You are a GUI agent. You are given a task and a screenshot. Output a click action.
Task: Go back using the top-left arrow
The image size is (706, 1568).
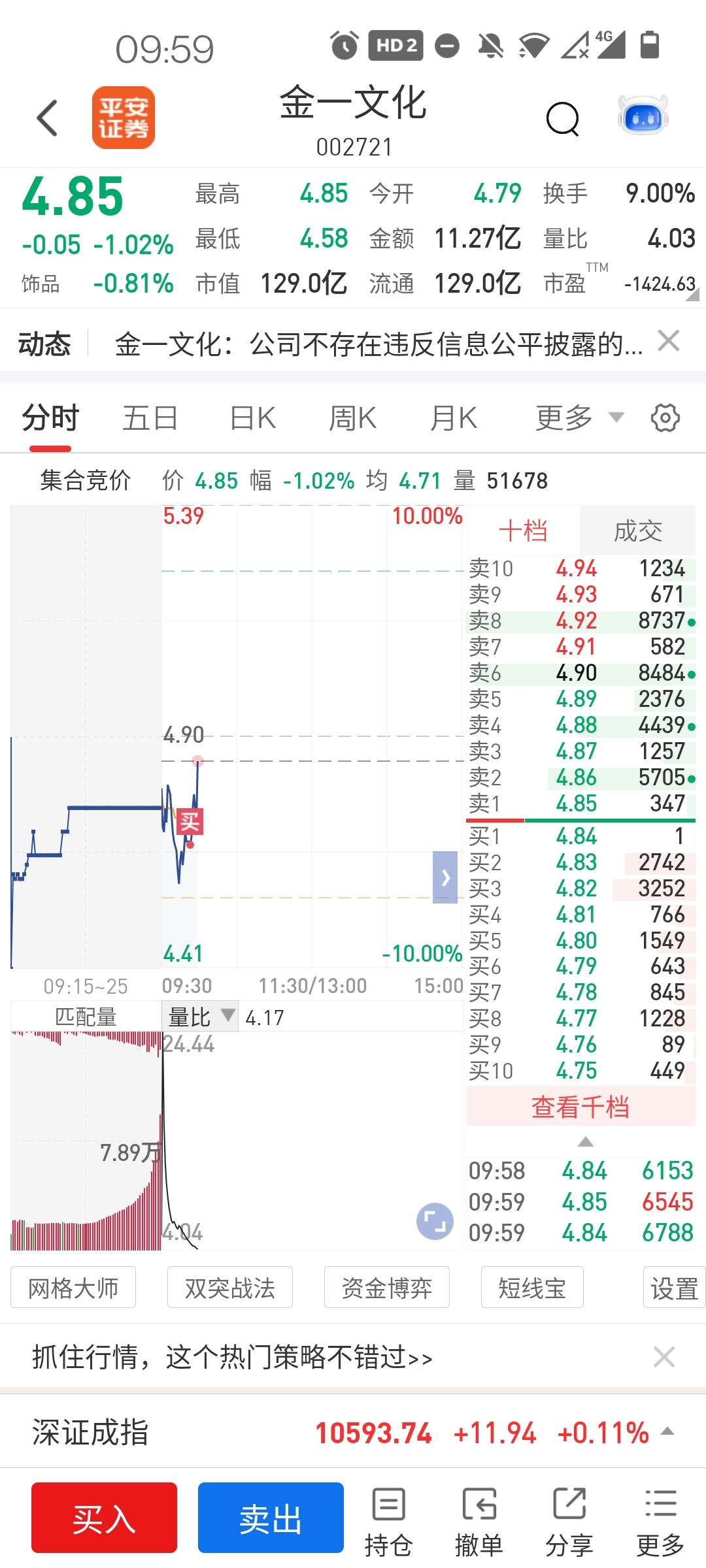click(47, 118)
